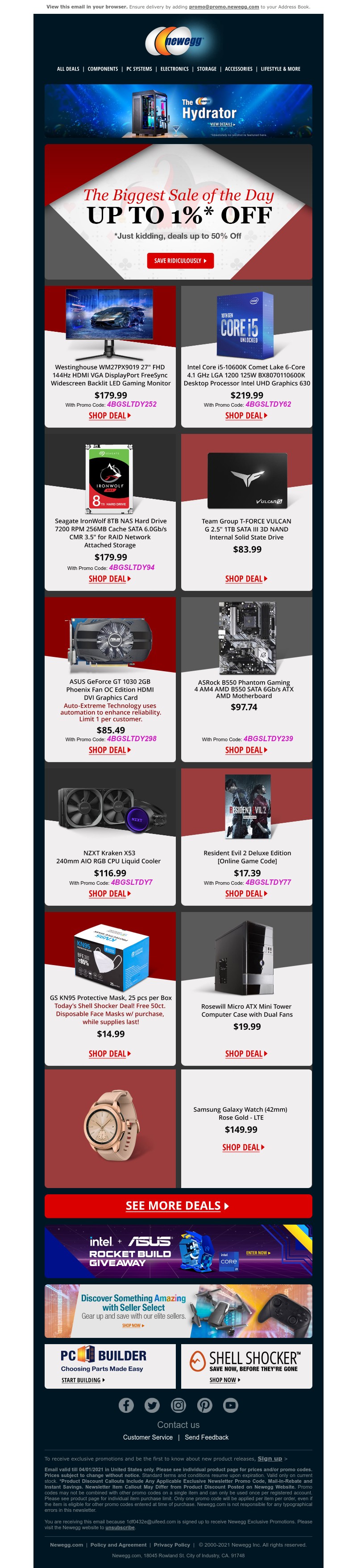Open Newegg's Facebook page icon

126,1405
